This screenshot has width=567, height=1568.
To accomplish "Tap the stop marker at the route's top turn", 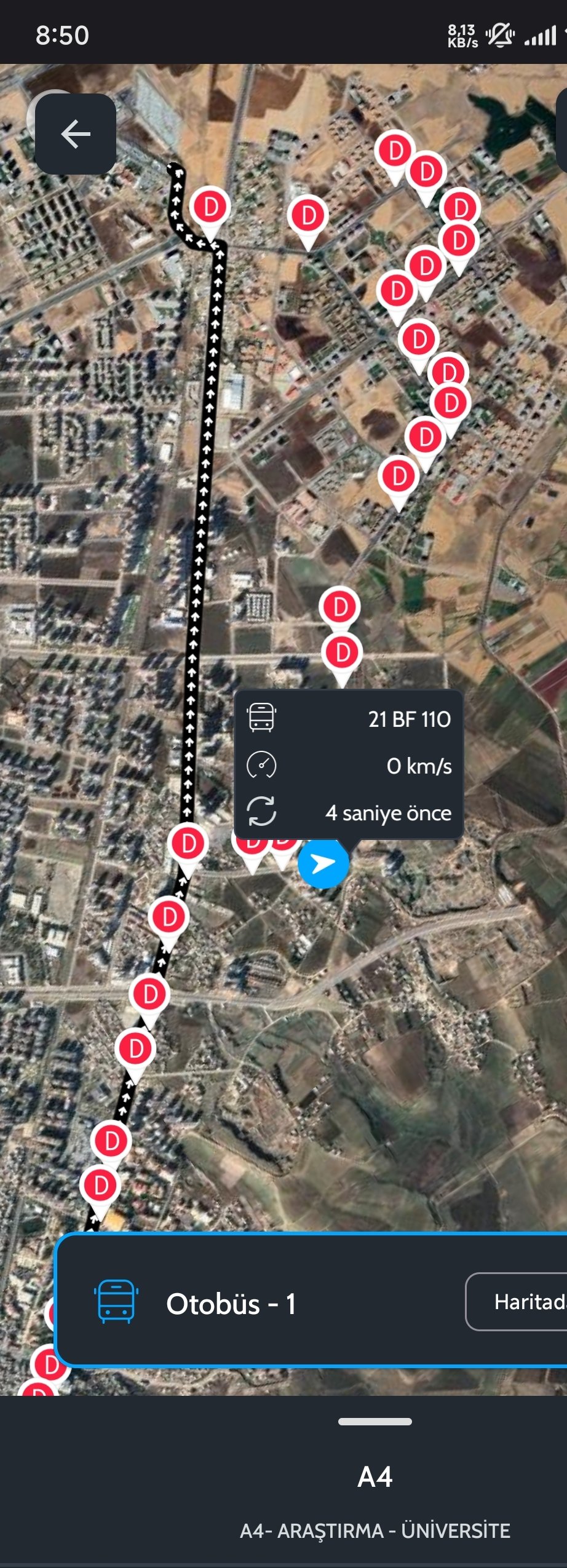I will [x=210, y=208].
